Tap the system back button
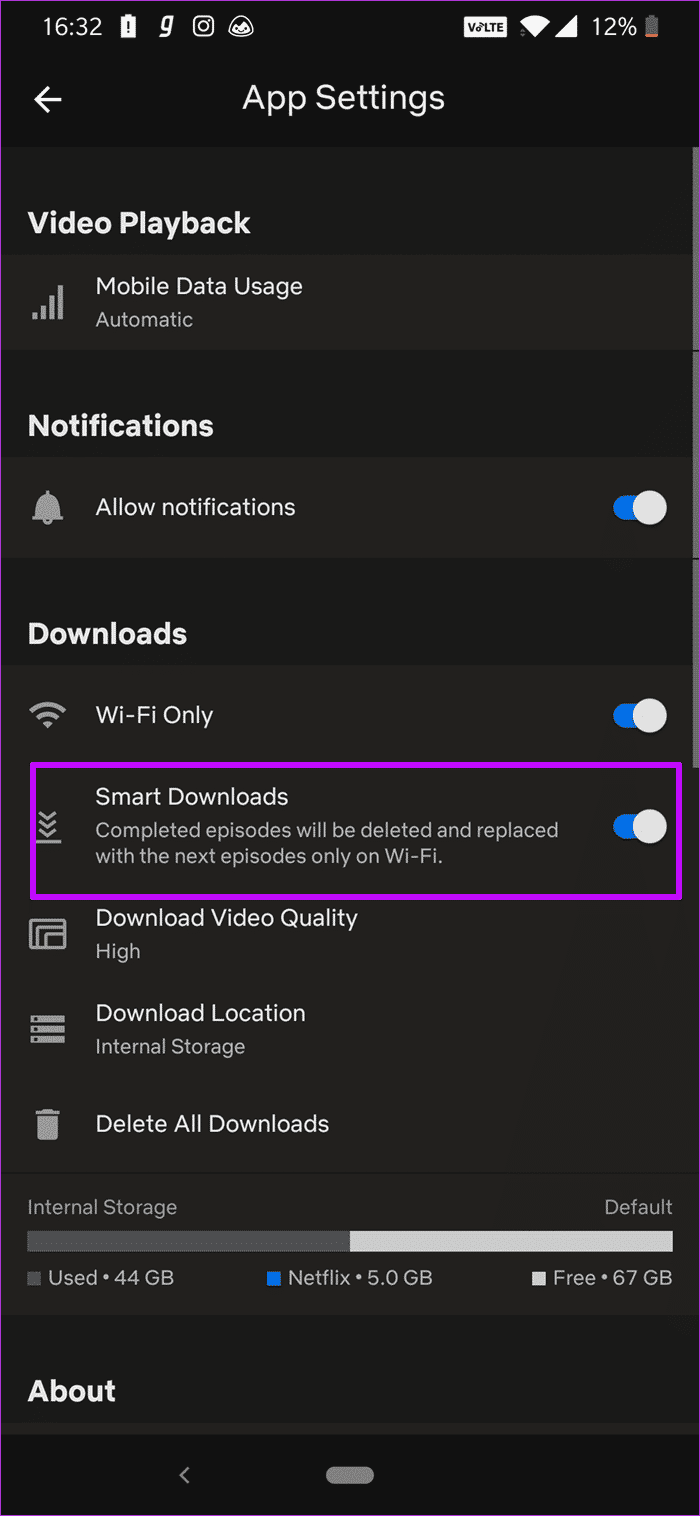This screenshot has width=700, height=1516. coord(184,1474)
